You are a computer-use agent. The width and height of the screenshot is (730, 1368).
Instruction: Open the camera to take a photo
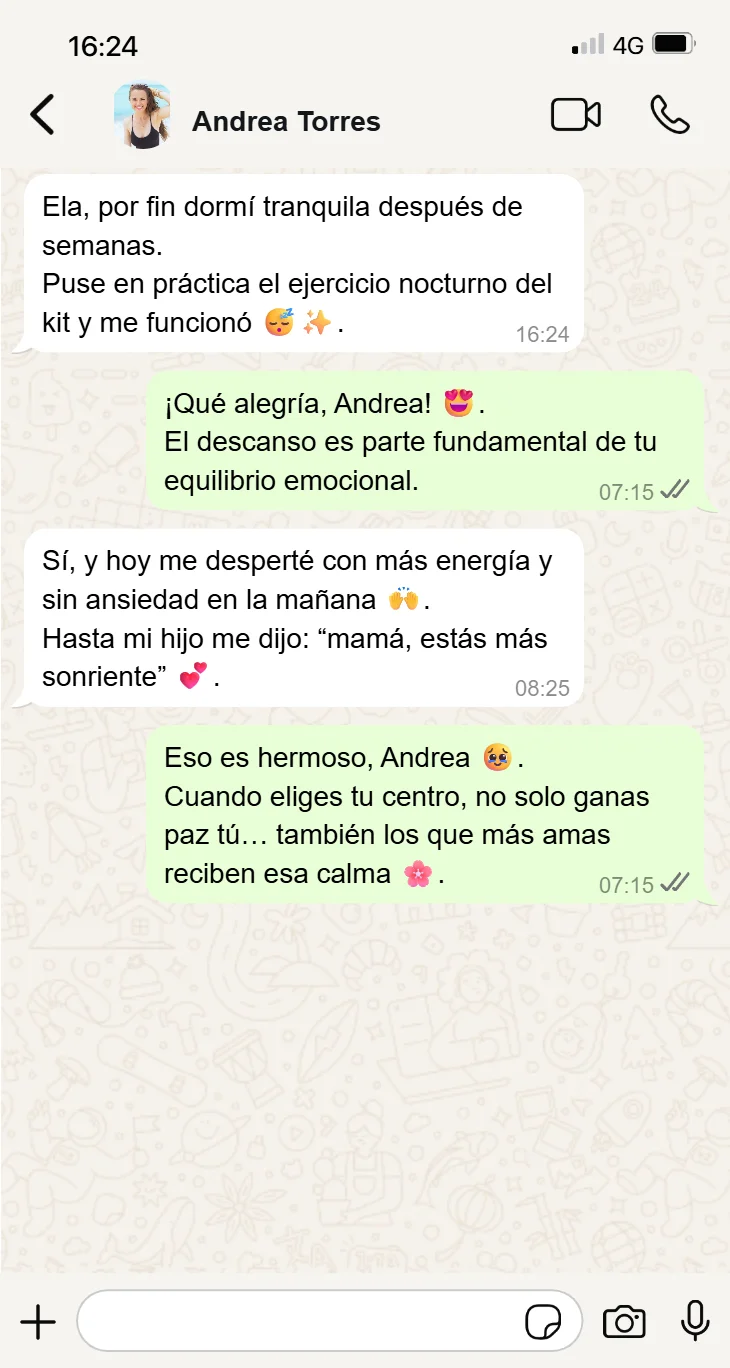(624, 1322)
